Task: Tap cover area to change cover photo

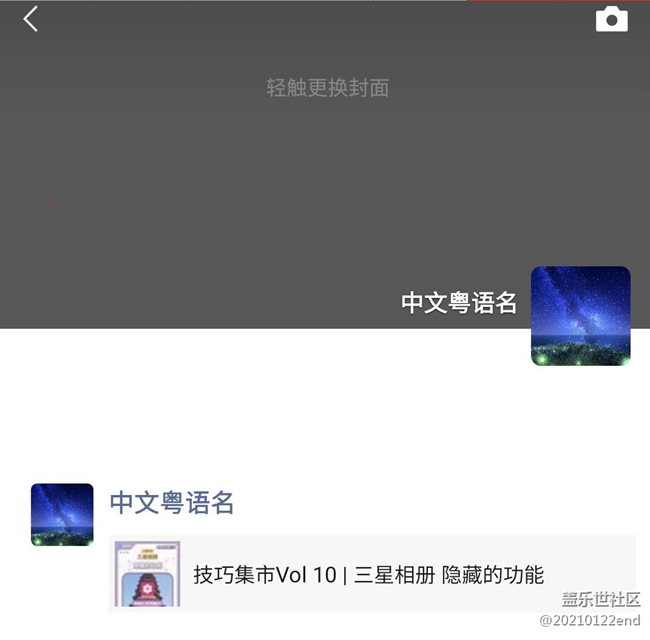Action: click(327, 88)
